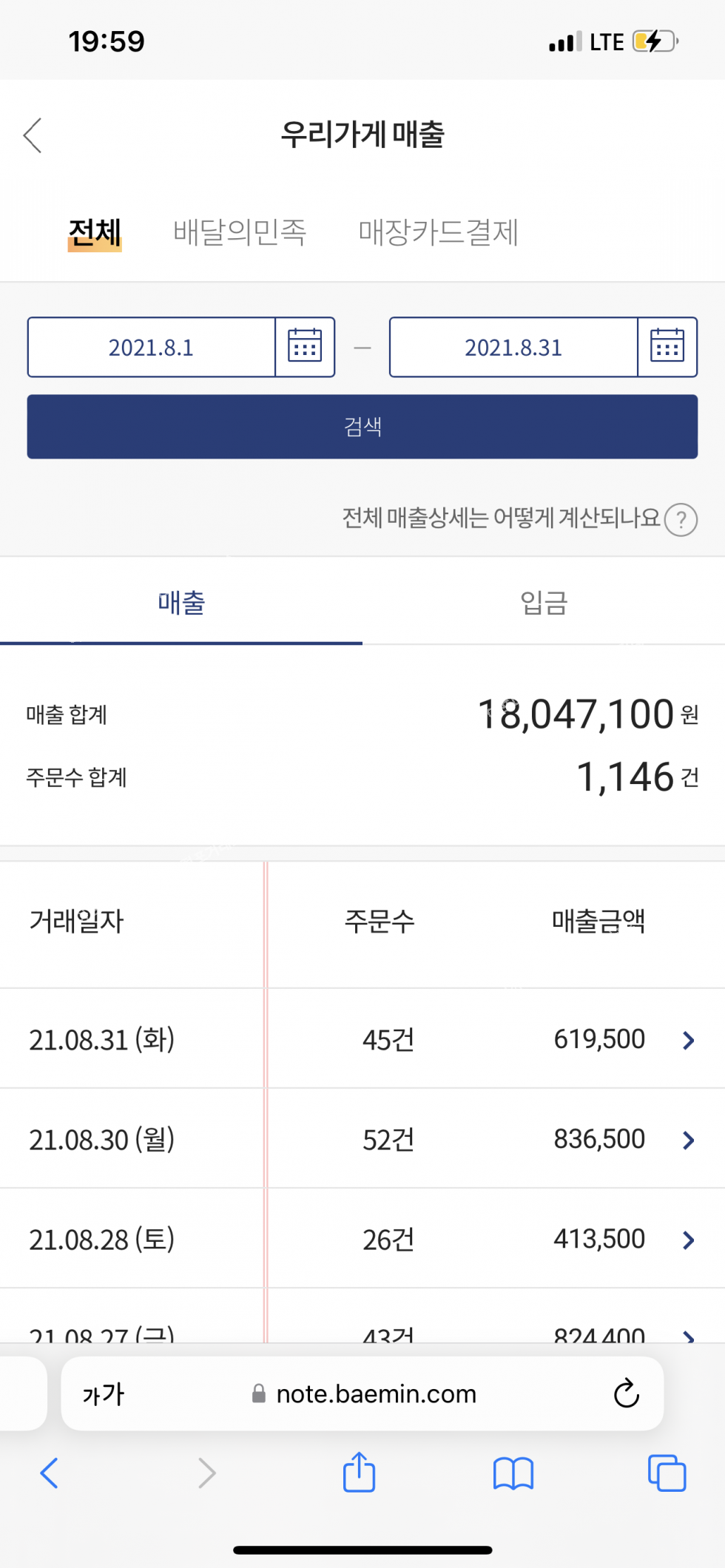725x1568 pixels.
Task: Open sales details for 21.08.28 (토)
Action: point(688,1240)
